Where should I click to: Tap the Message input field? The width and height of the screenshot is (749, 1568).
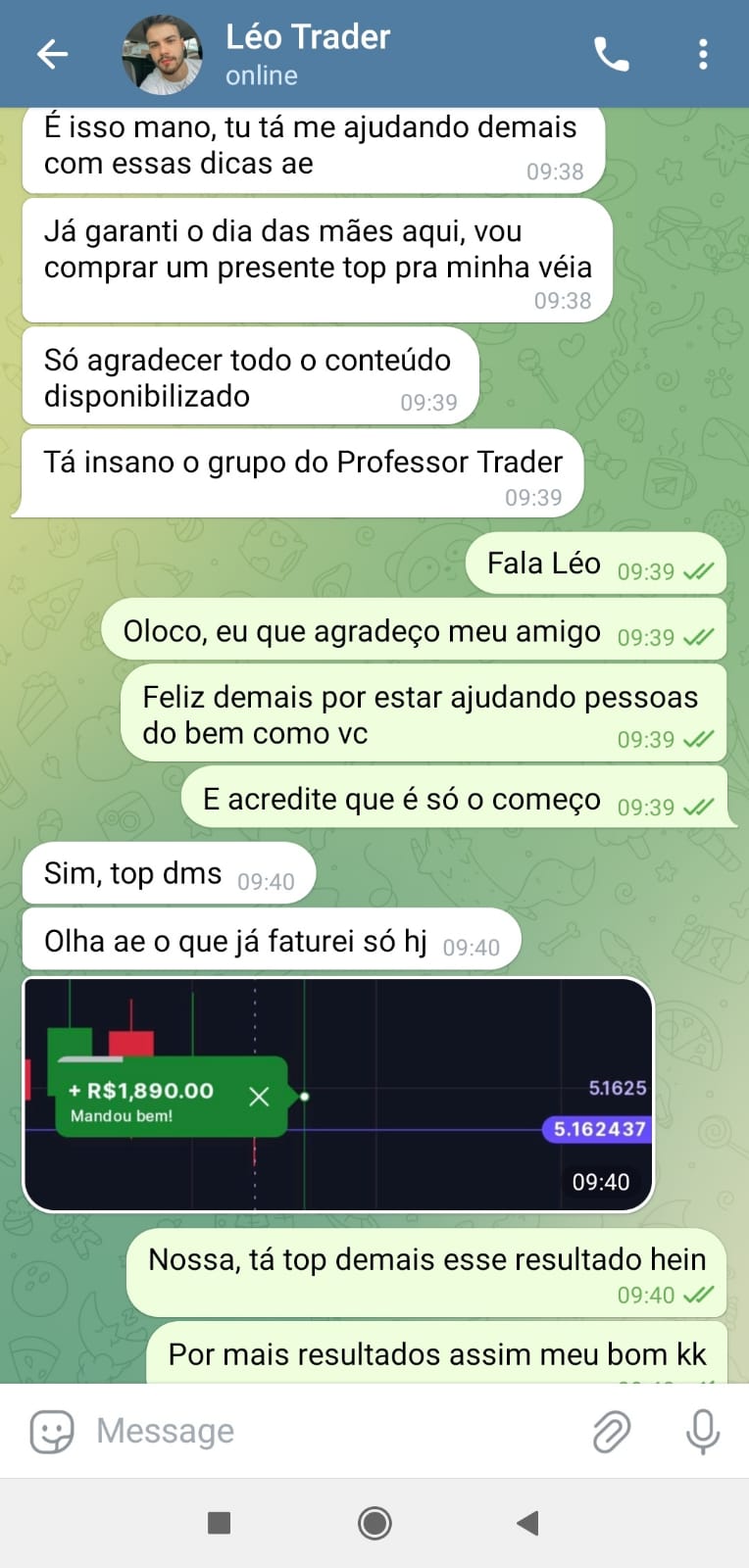coord(294,1431)
